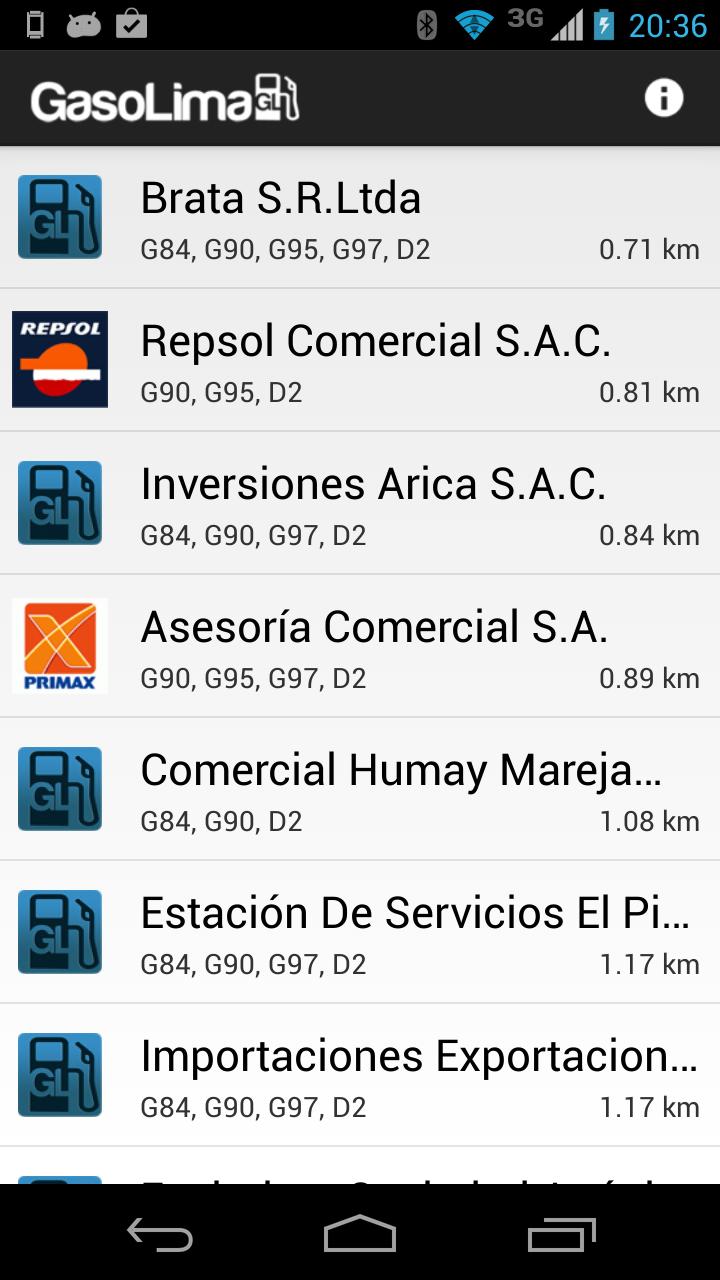View Inversiones Arica S.A.C. station

coord(360,504)
